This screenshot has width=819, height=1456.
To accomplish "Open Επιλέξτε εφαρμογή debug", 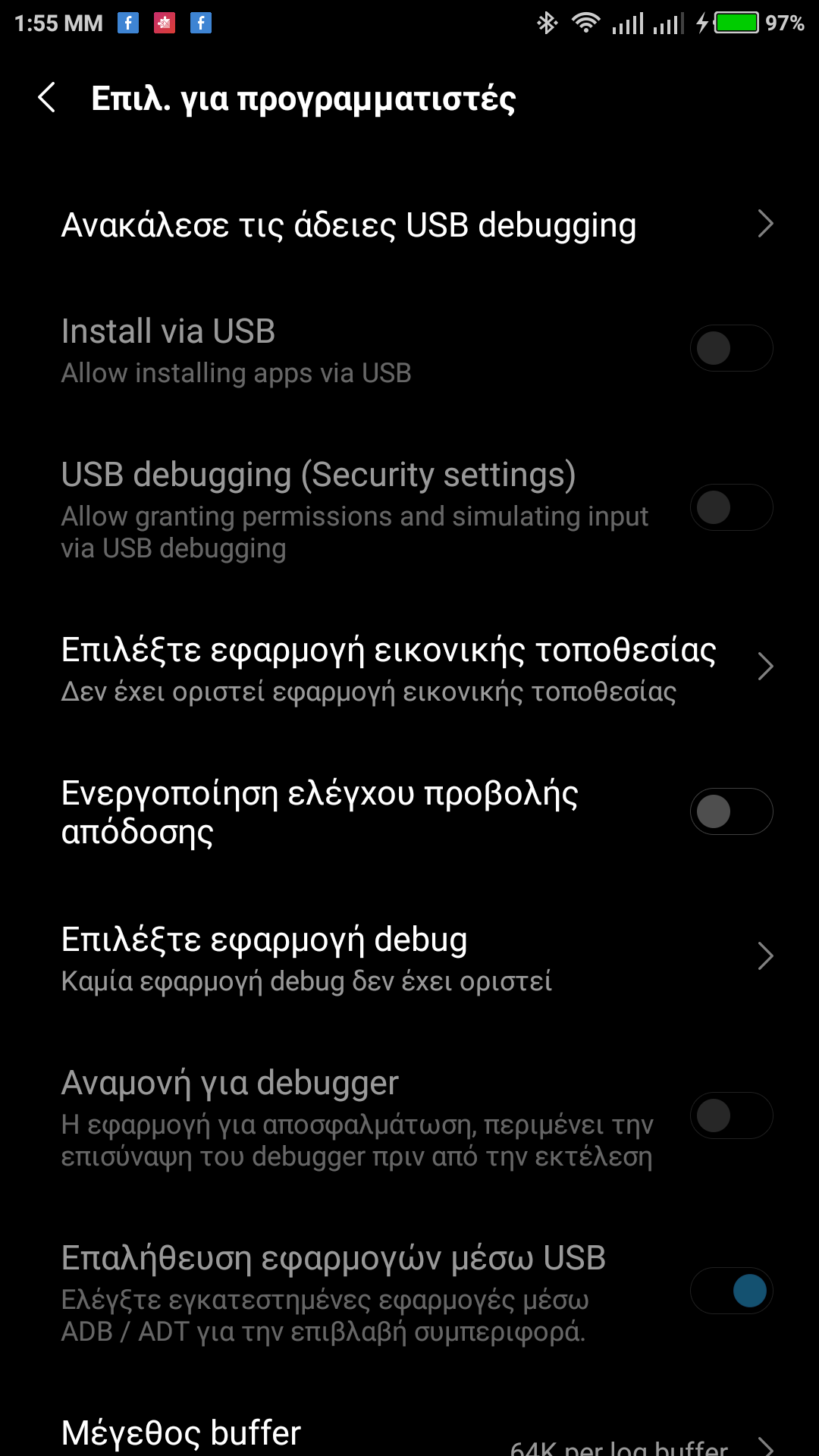I will (409, 958).
